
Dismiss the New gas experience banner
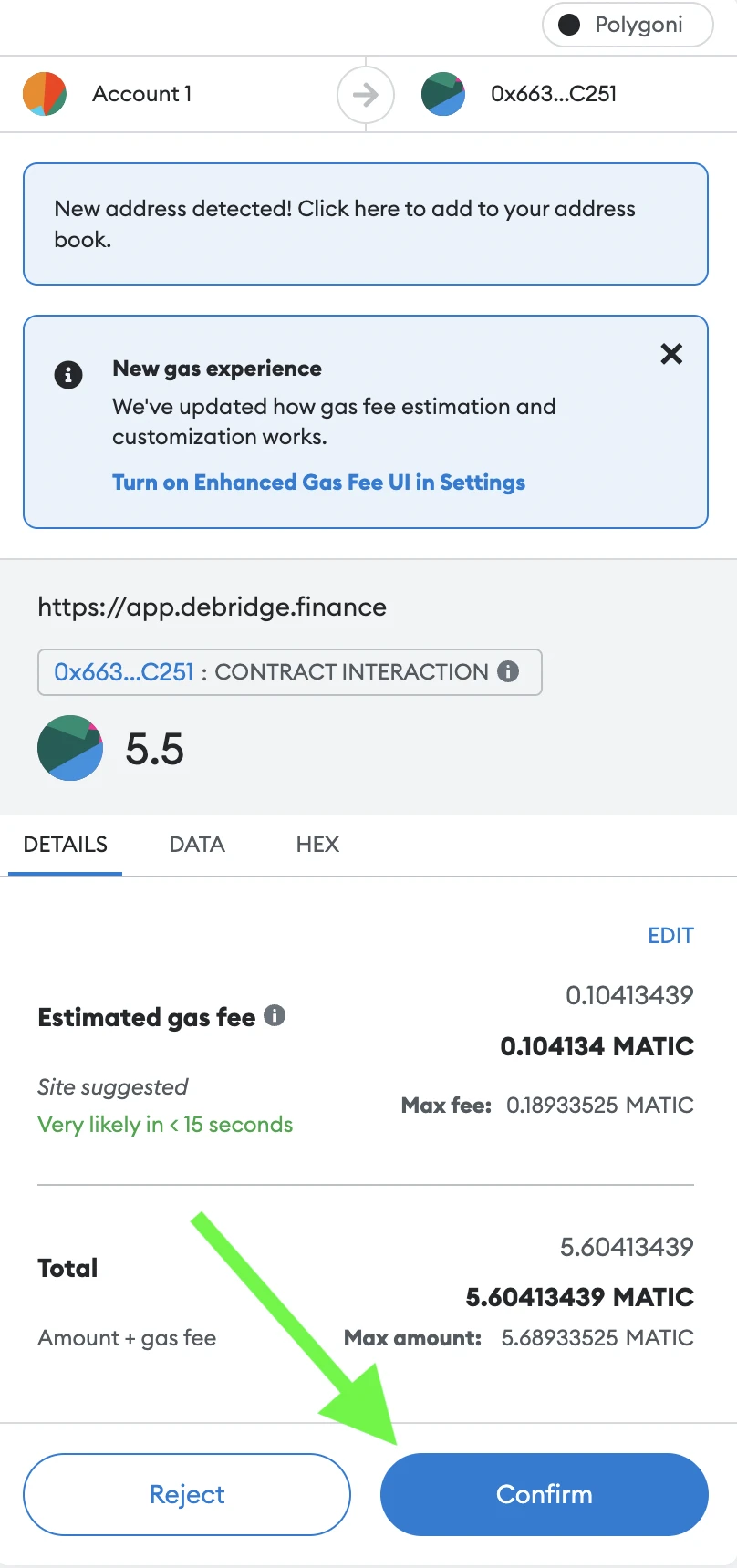click(x=671, y=354)
